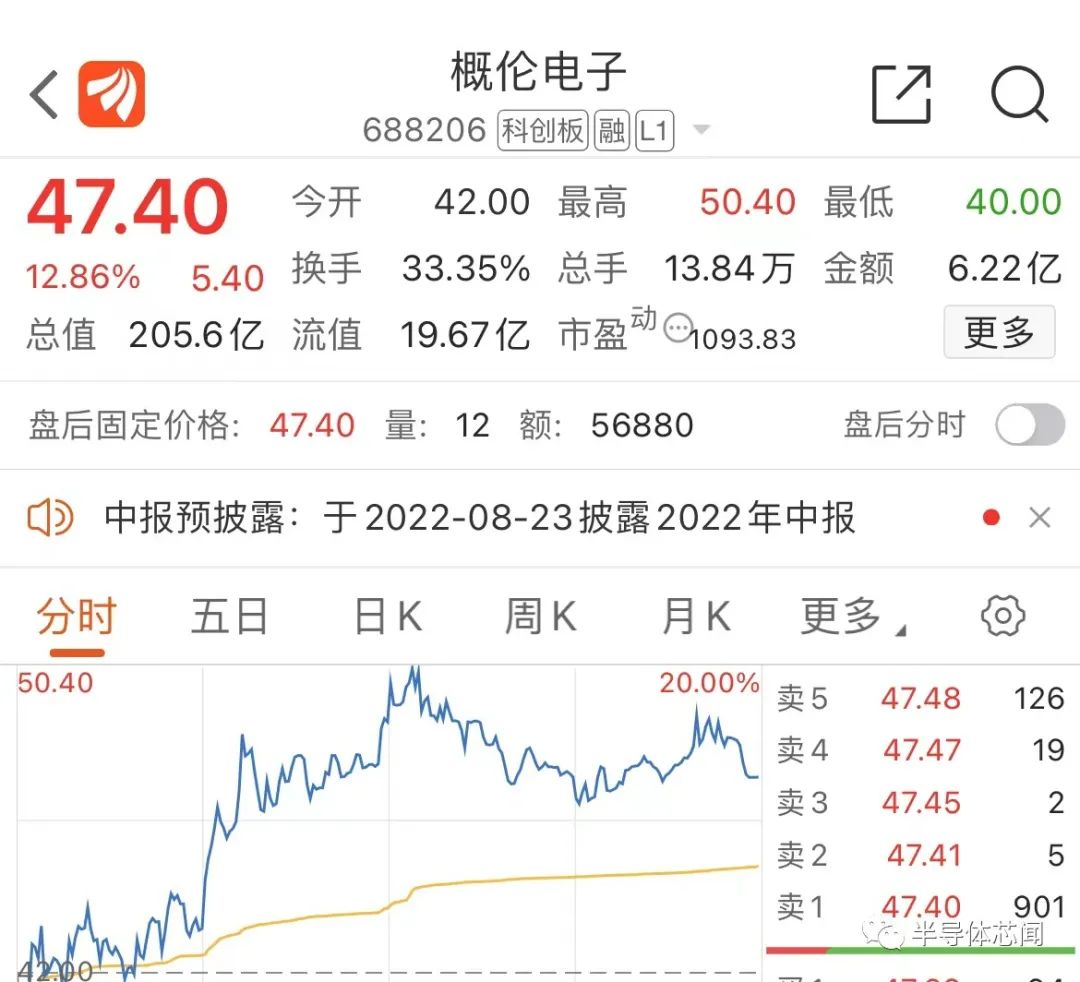Open the search magnifier icon

tap(1019, 94)
